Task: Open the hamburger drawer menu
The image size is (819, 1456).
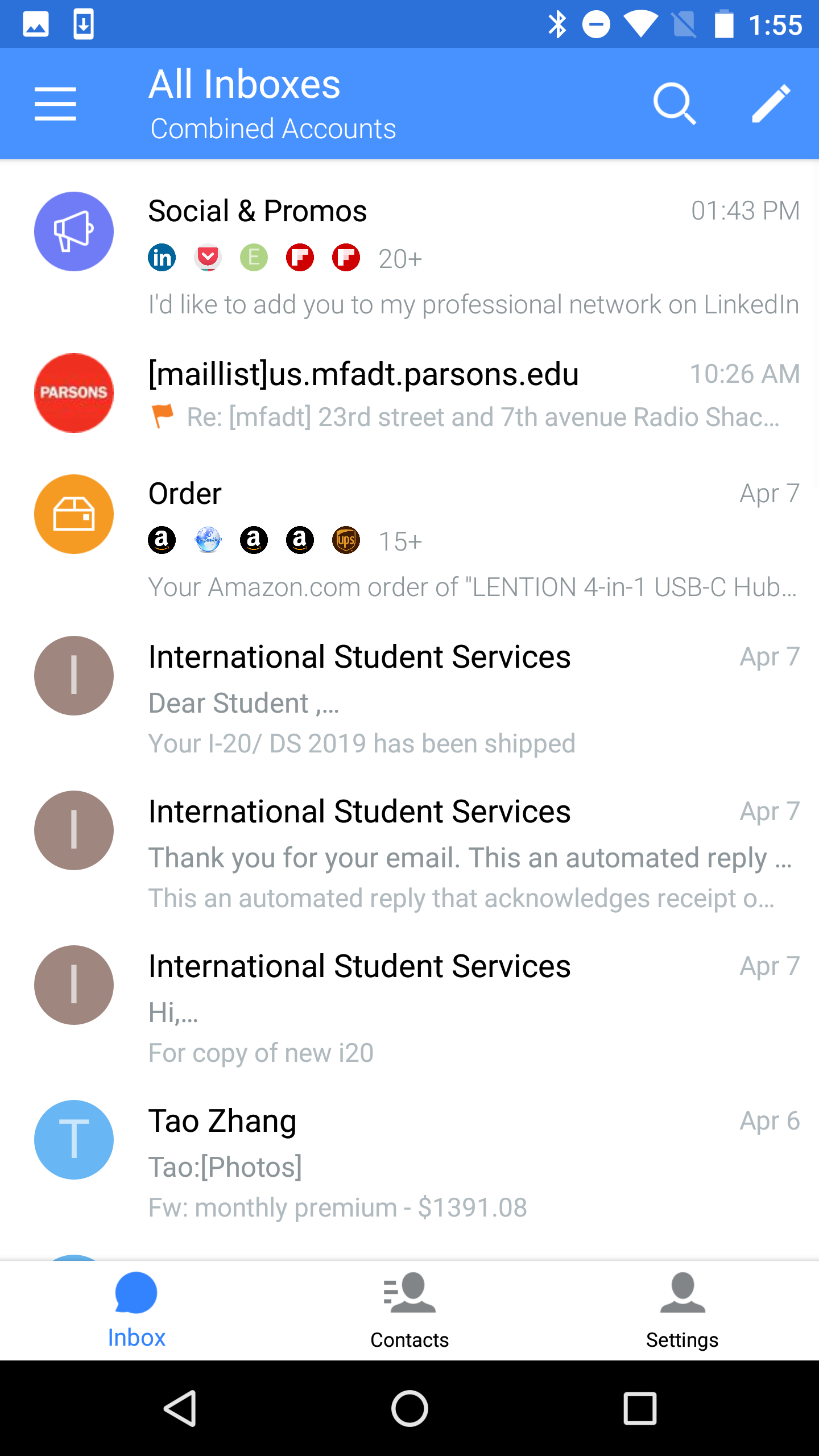Action: (55, 104)
